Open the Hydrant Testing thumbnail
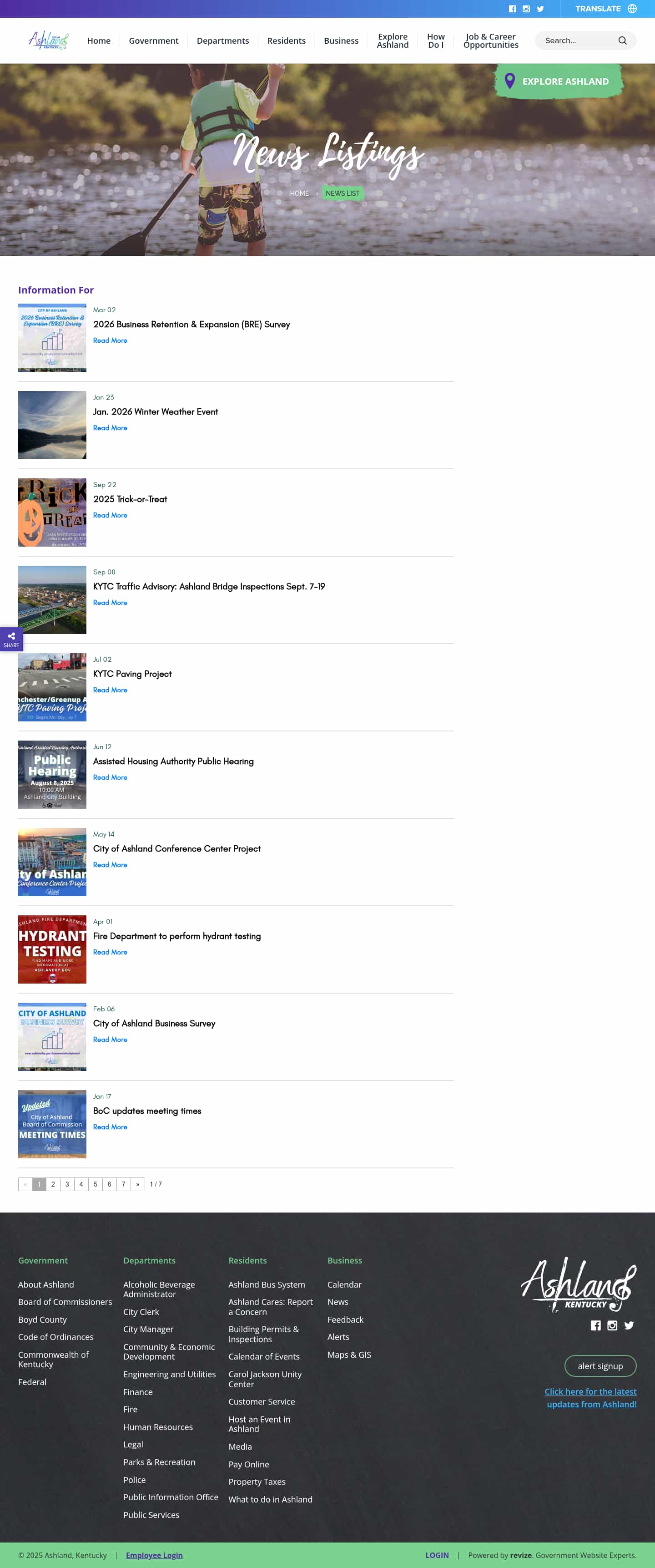Viewport: 655px width, 1568px height. (x=52, y=949)
